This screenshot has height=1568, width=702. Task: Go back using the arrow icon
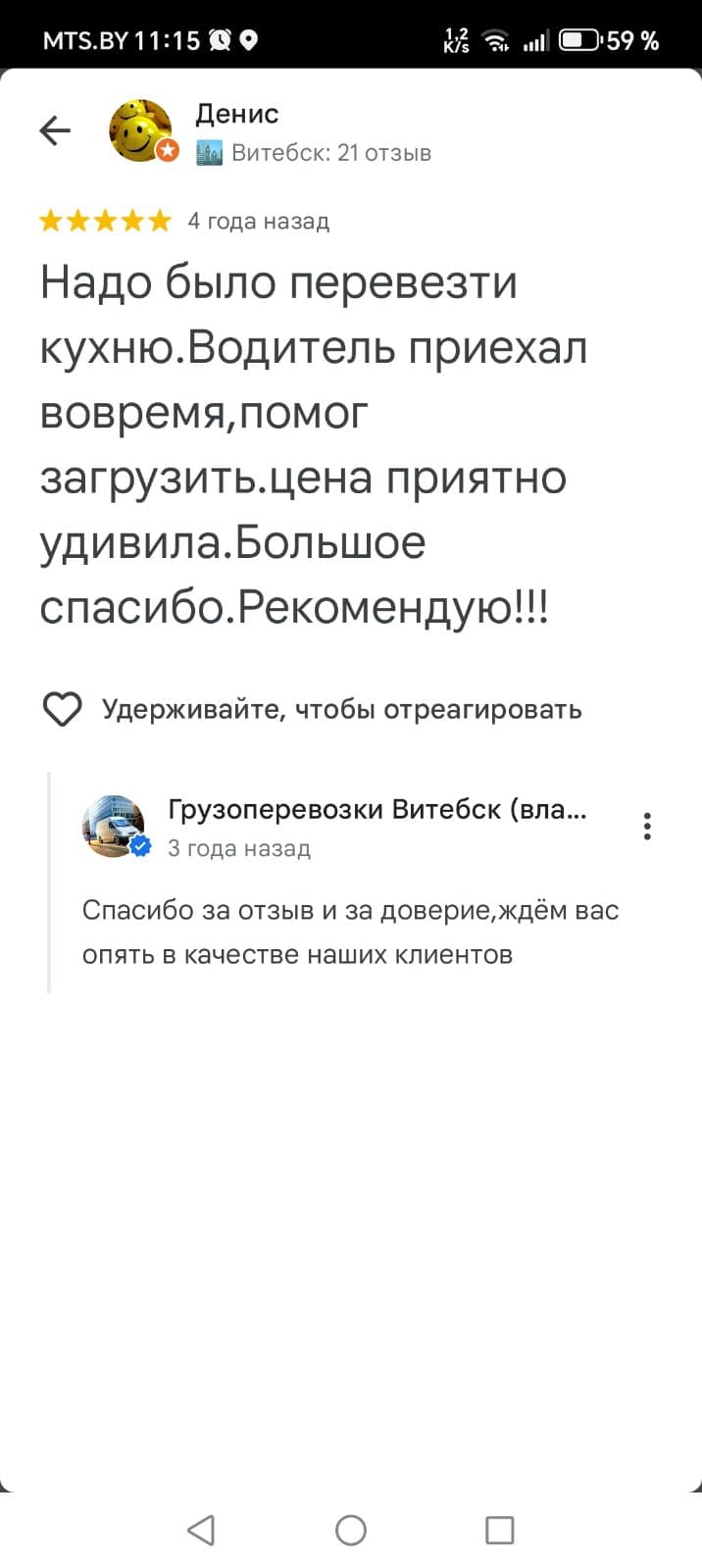(55, 130)
